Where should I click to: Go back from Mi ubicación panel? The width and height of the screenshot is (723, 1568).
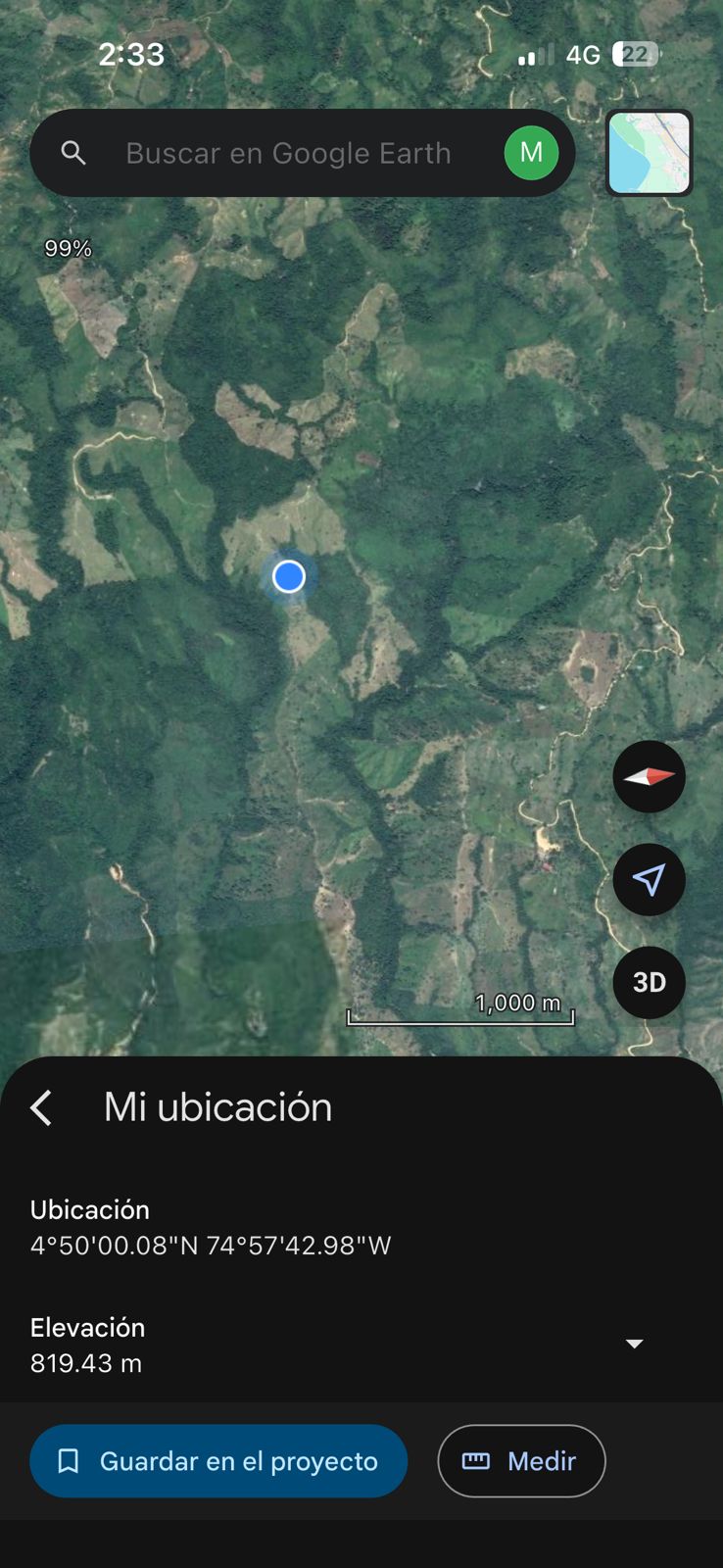click(x=41, y=1107)
